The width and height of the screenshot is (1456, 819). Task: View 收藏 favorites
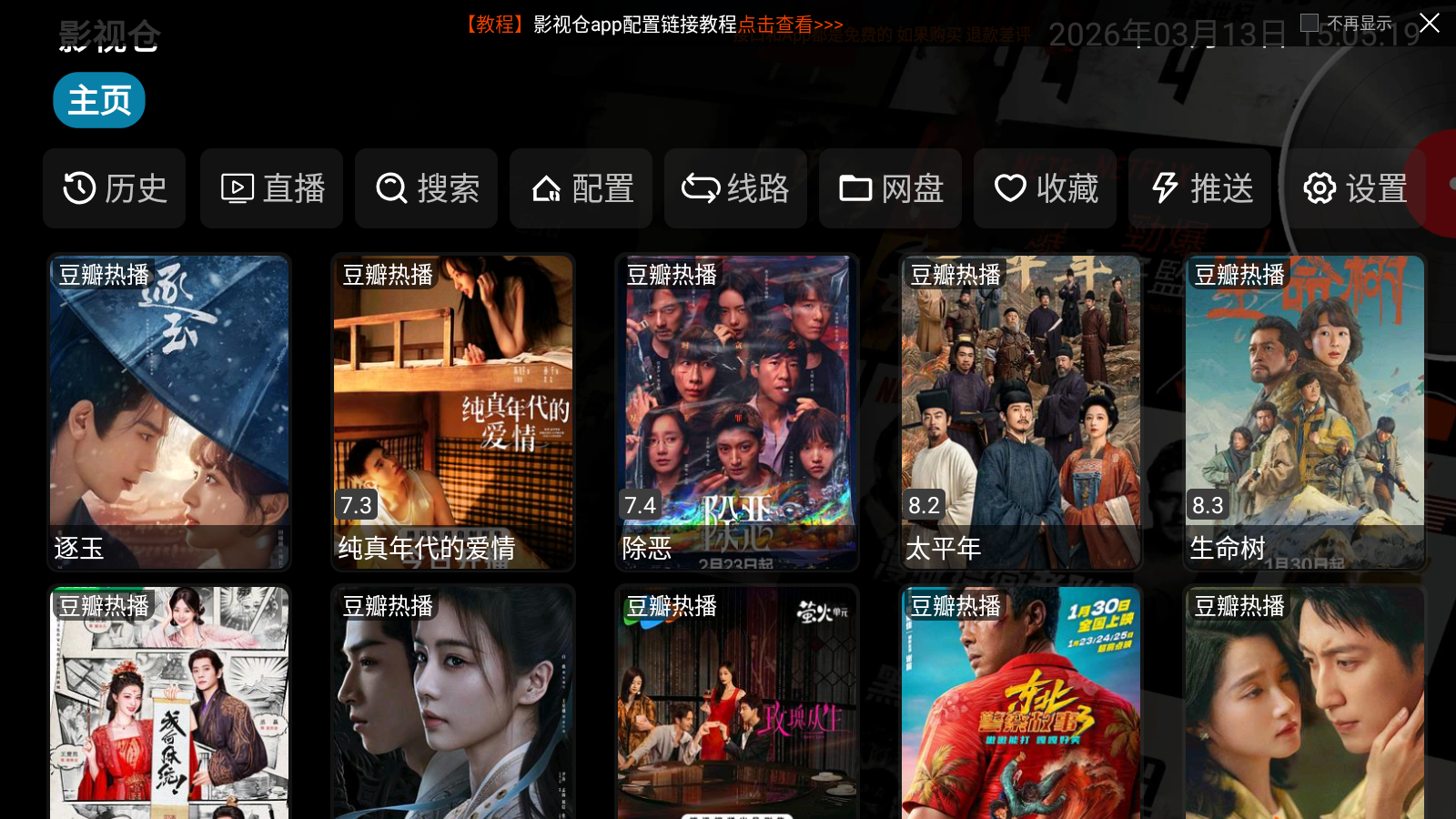[x=1046, y=188]
